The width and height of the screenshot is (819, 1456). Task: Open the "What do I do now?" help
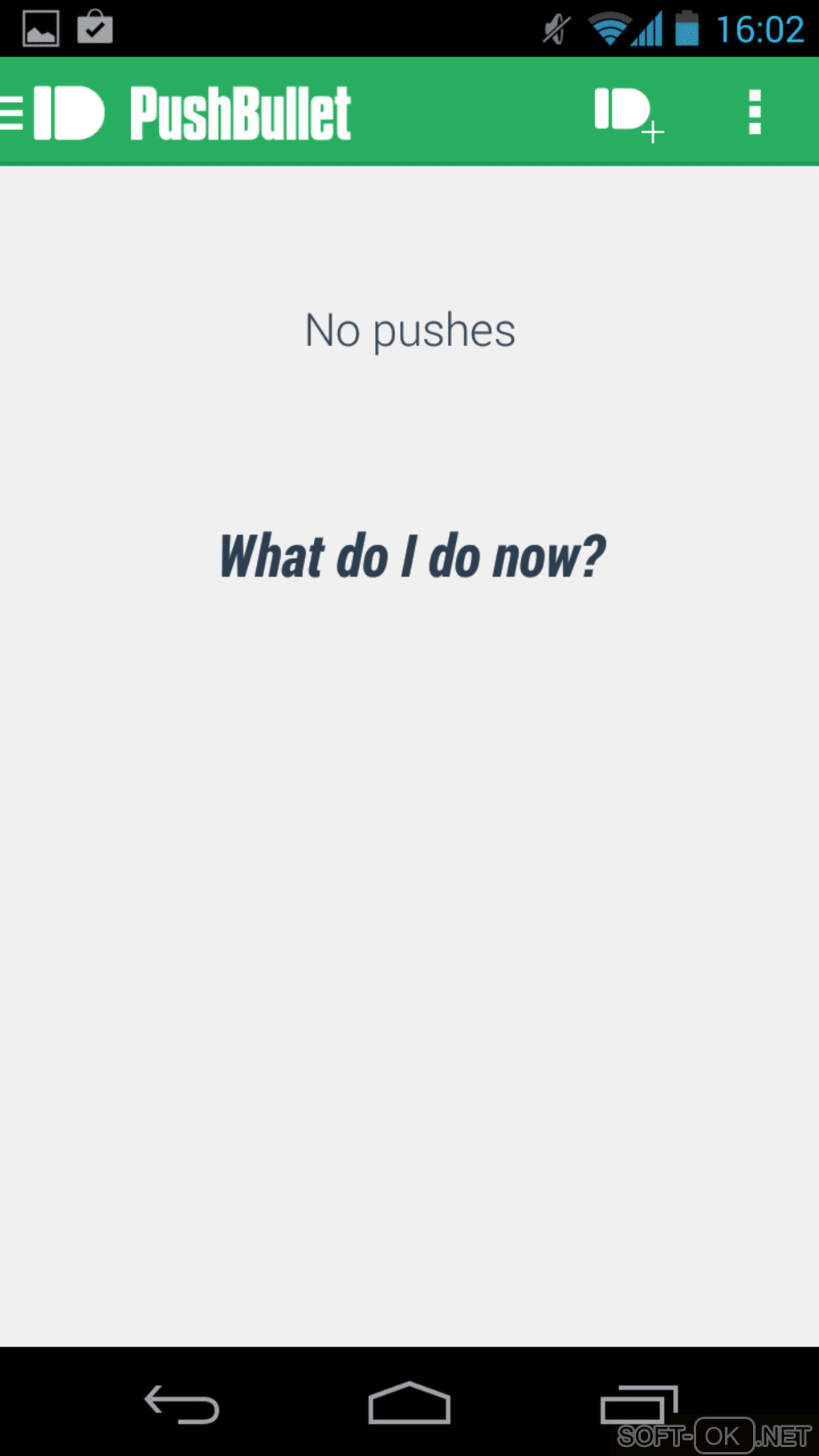pyautogui.click(x=412, y=557)
